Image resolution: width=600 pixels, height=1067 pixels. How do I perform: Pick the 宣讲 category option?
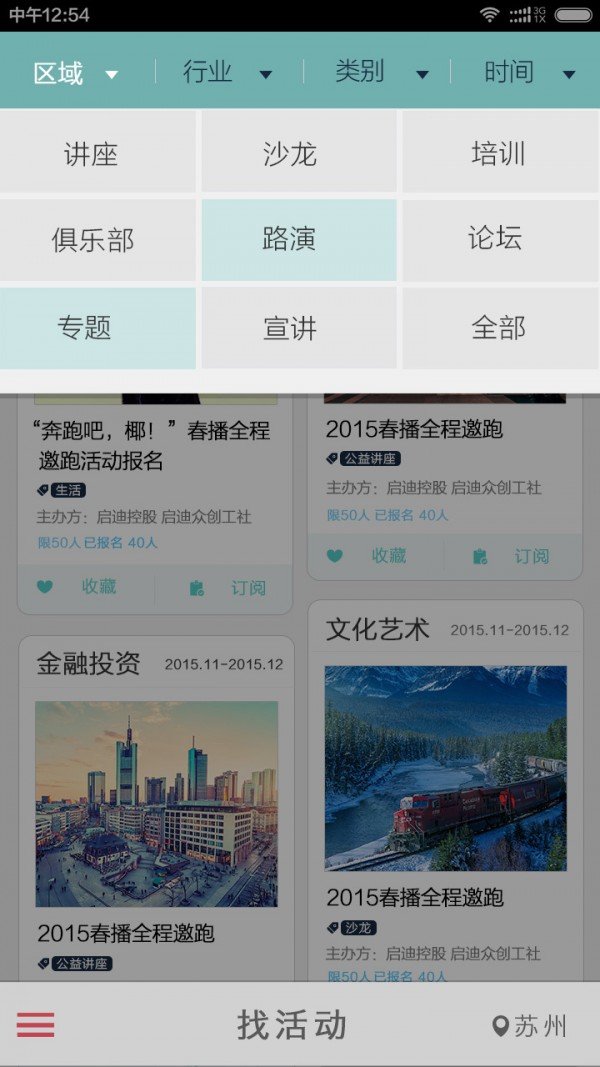coord(290,328)
